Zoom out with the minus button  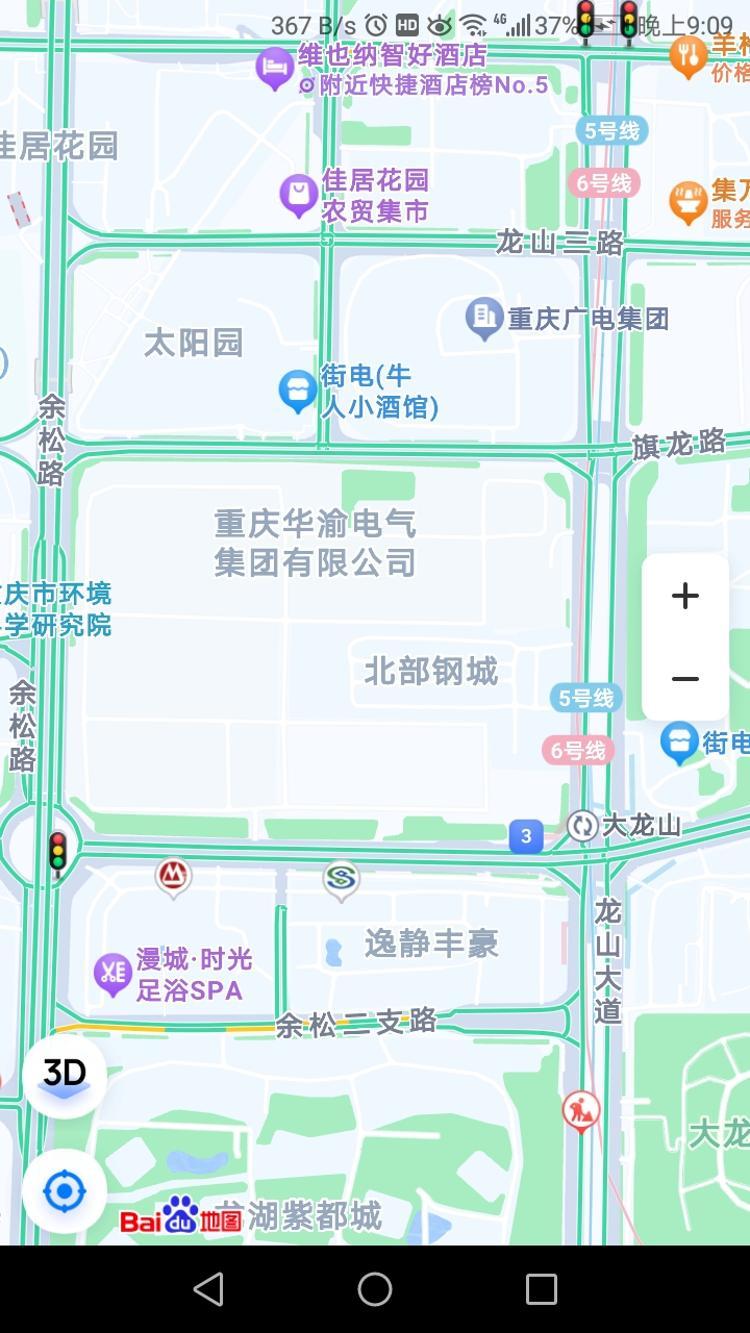point(685,679)
